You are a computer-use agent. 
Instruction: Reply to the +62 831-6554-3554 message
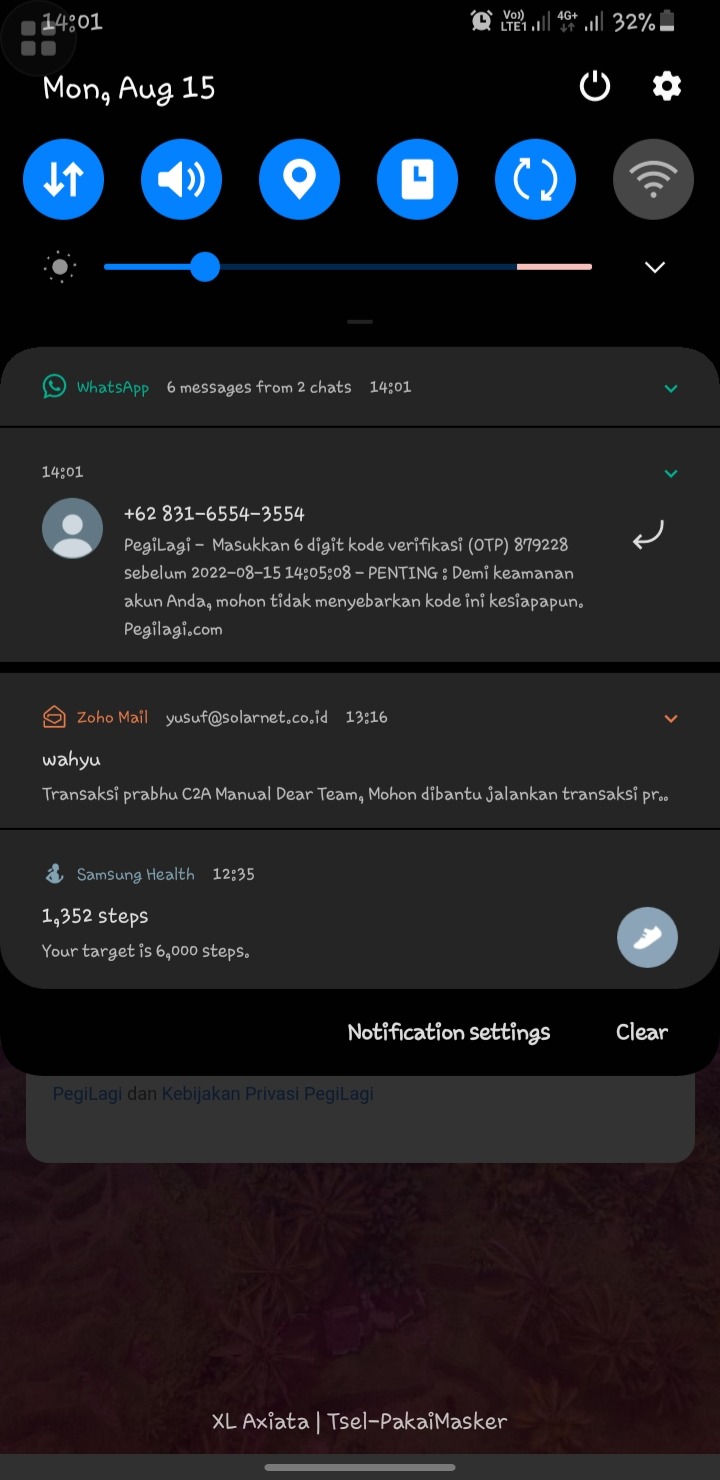648,536
